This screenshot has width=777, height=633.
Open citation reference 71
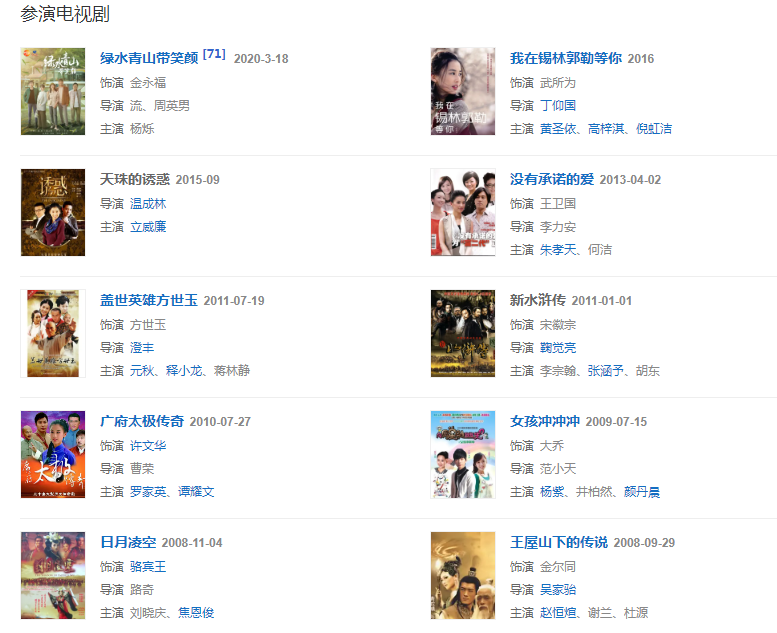214,54
